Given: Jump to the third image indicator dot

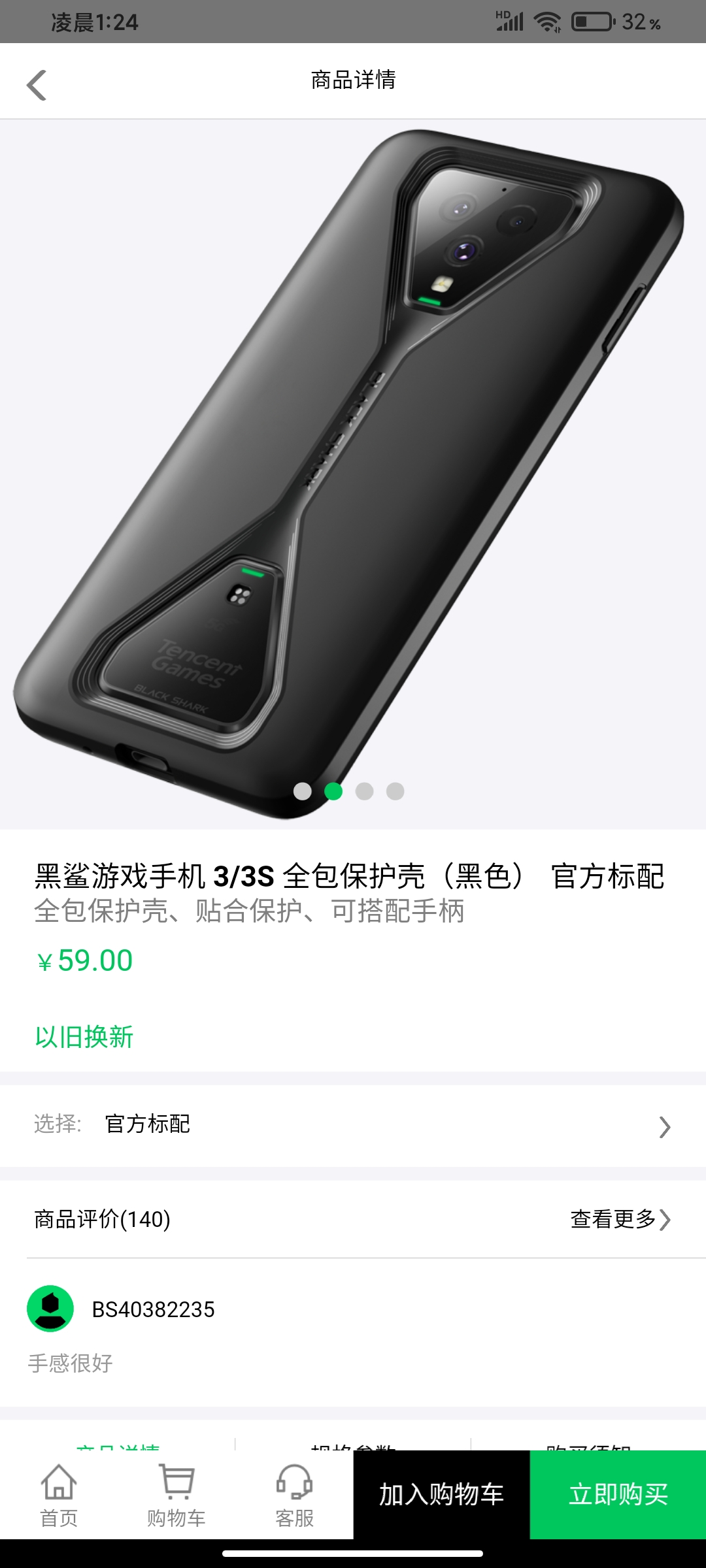Looking at the screenshot, I should (x=364, y=791).
